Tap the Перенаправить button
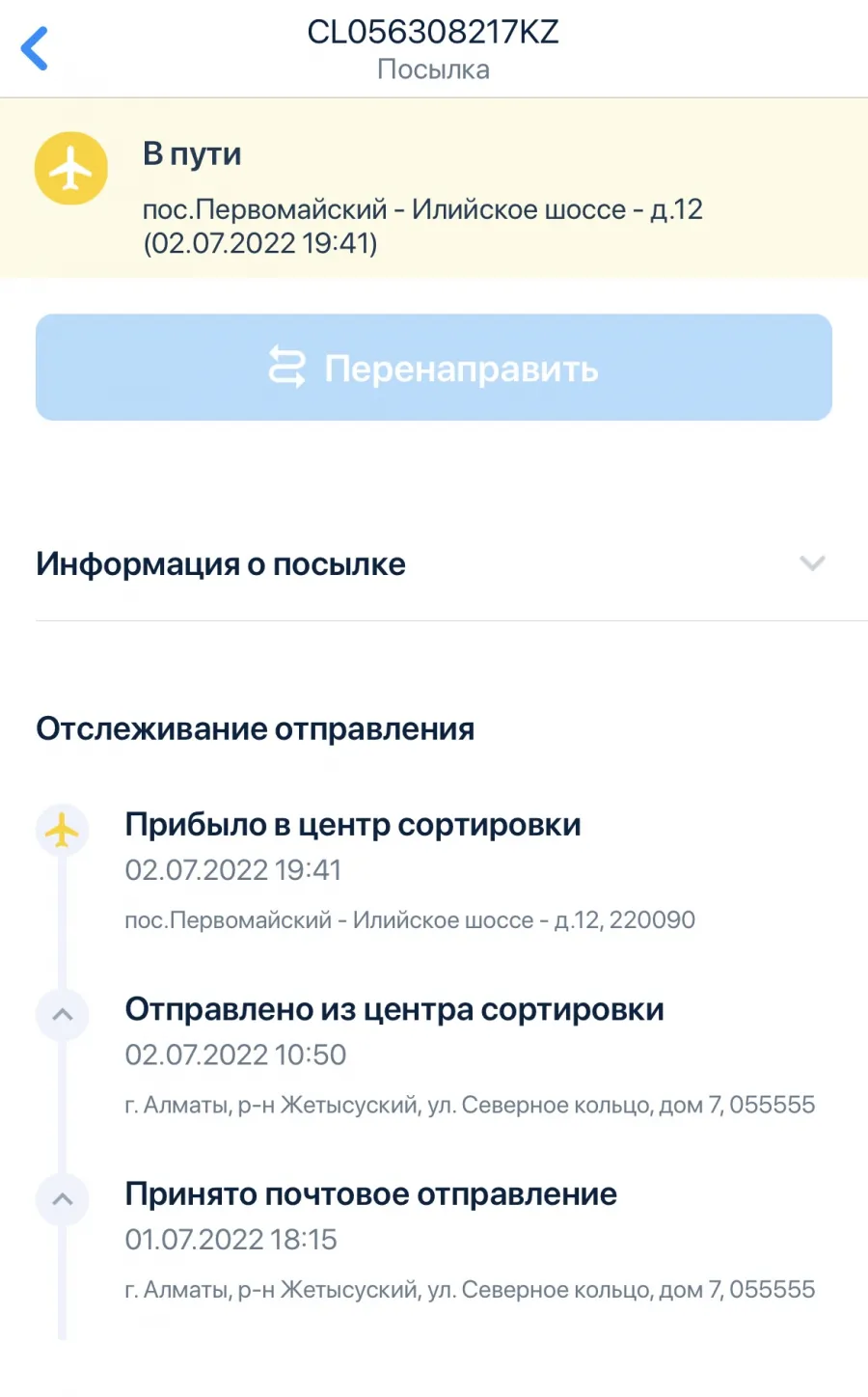This screenshot has height=1397, width=868. (434, 368)
